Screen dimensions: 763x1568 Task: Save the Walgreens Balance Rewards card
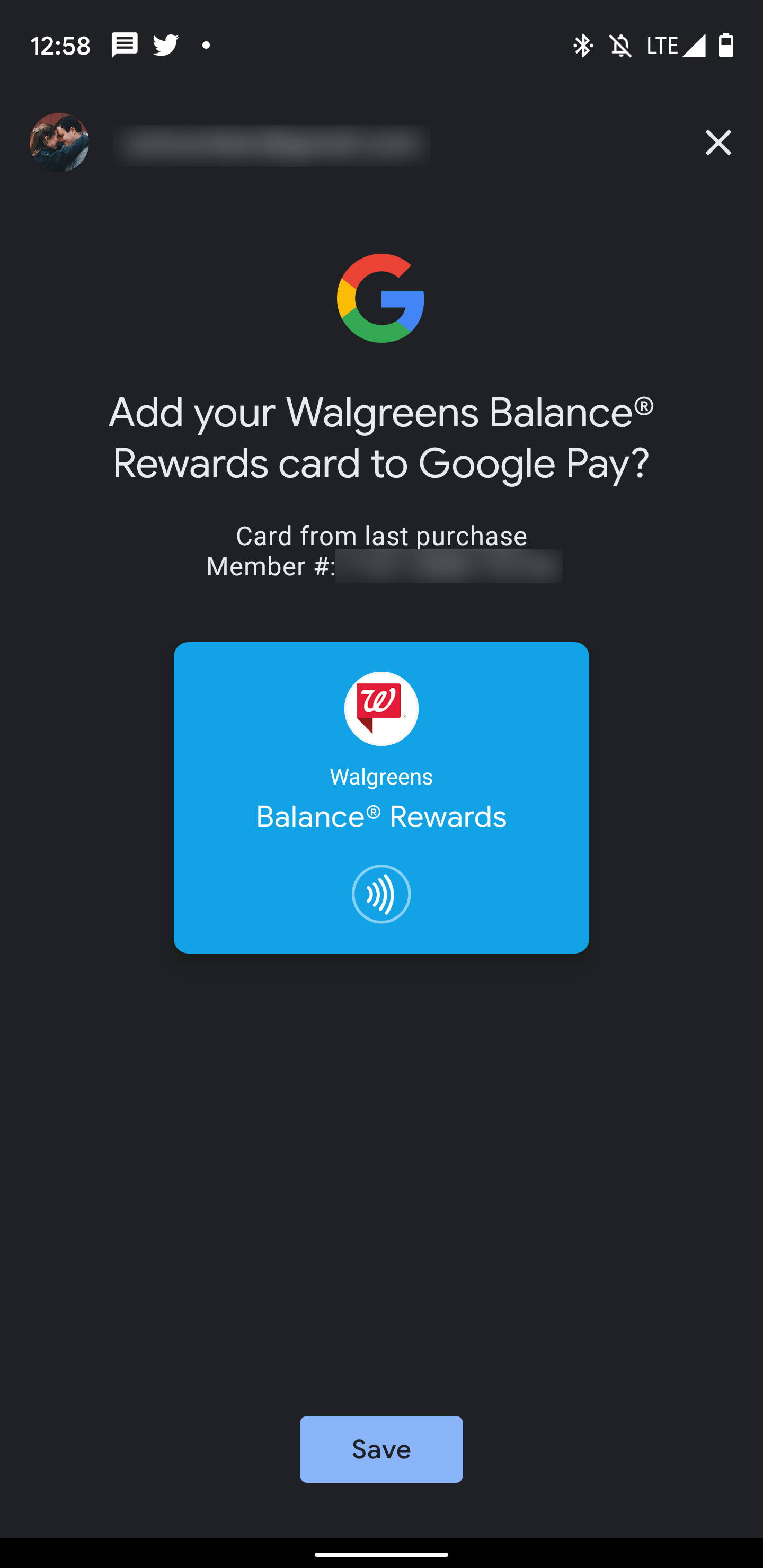(381, 1449)
